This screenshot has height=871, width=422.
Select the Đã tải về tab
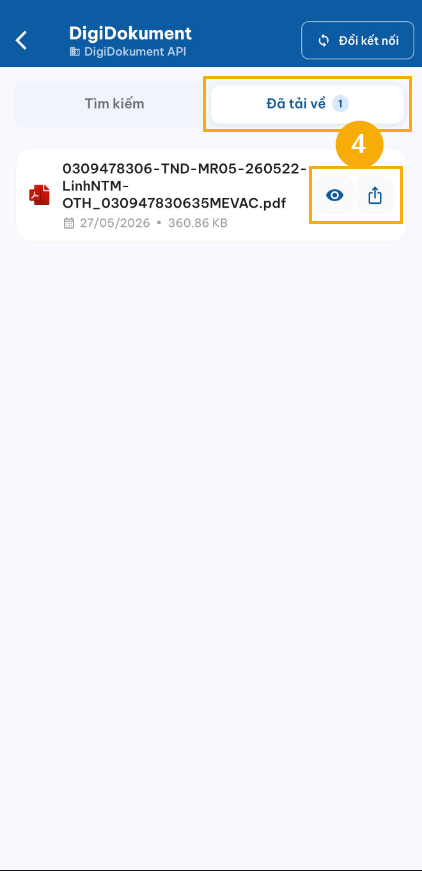(x=307, y=104)
